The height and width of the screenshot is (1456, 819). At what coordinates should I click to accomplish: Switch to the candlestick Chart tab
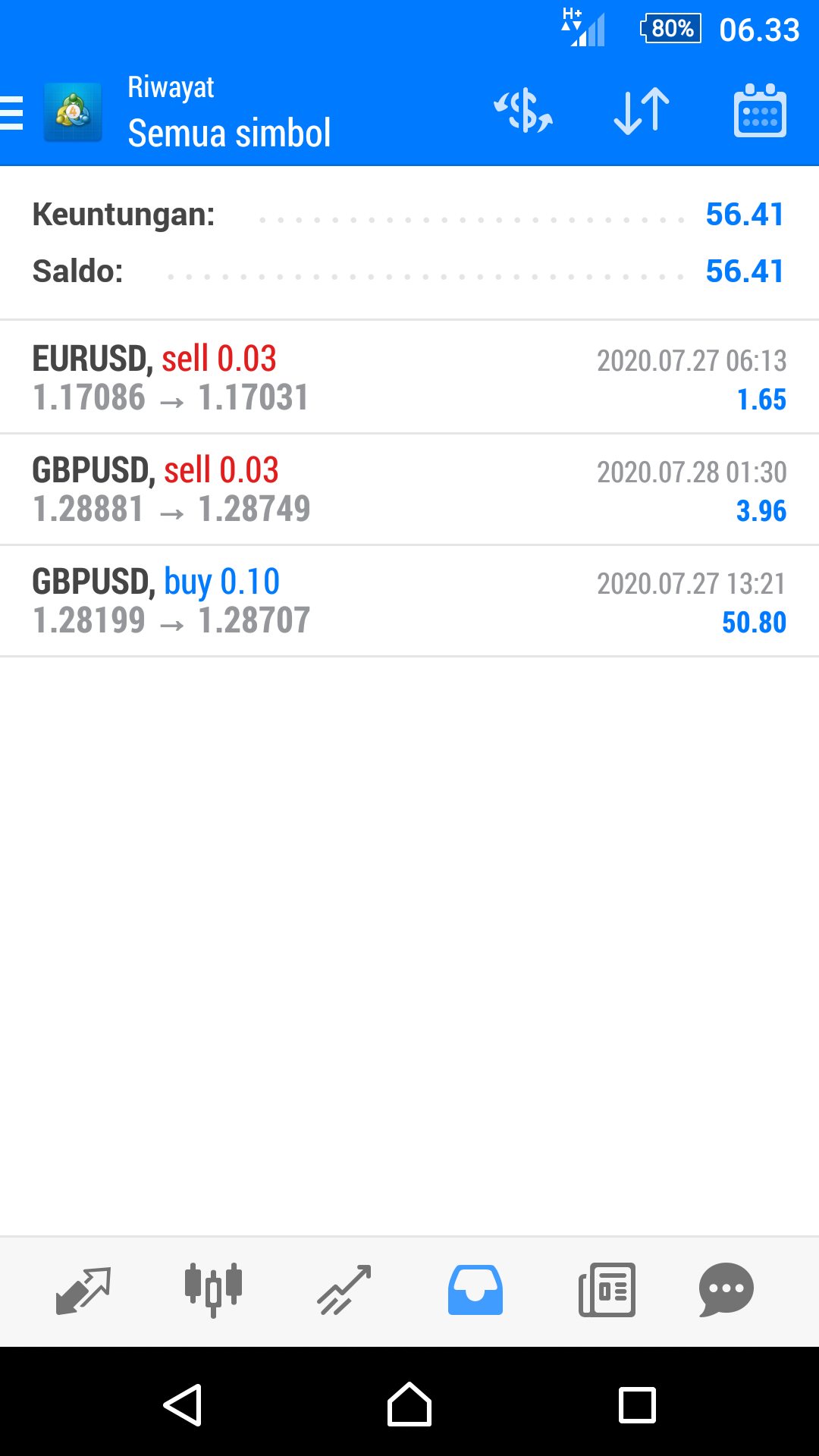pos(214,1290)
